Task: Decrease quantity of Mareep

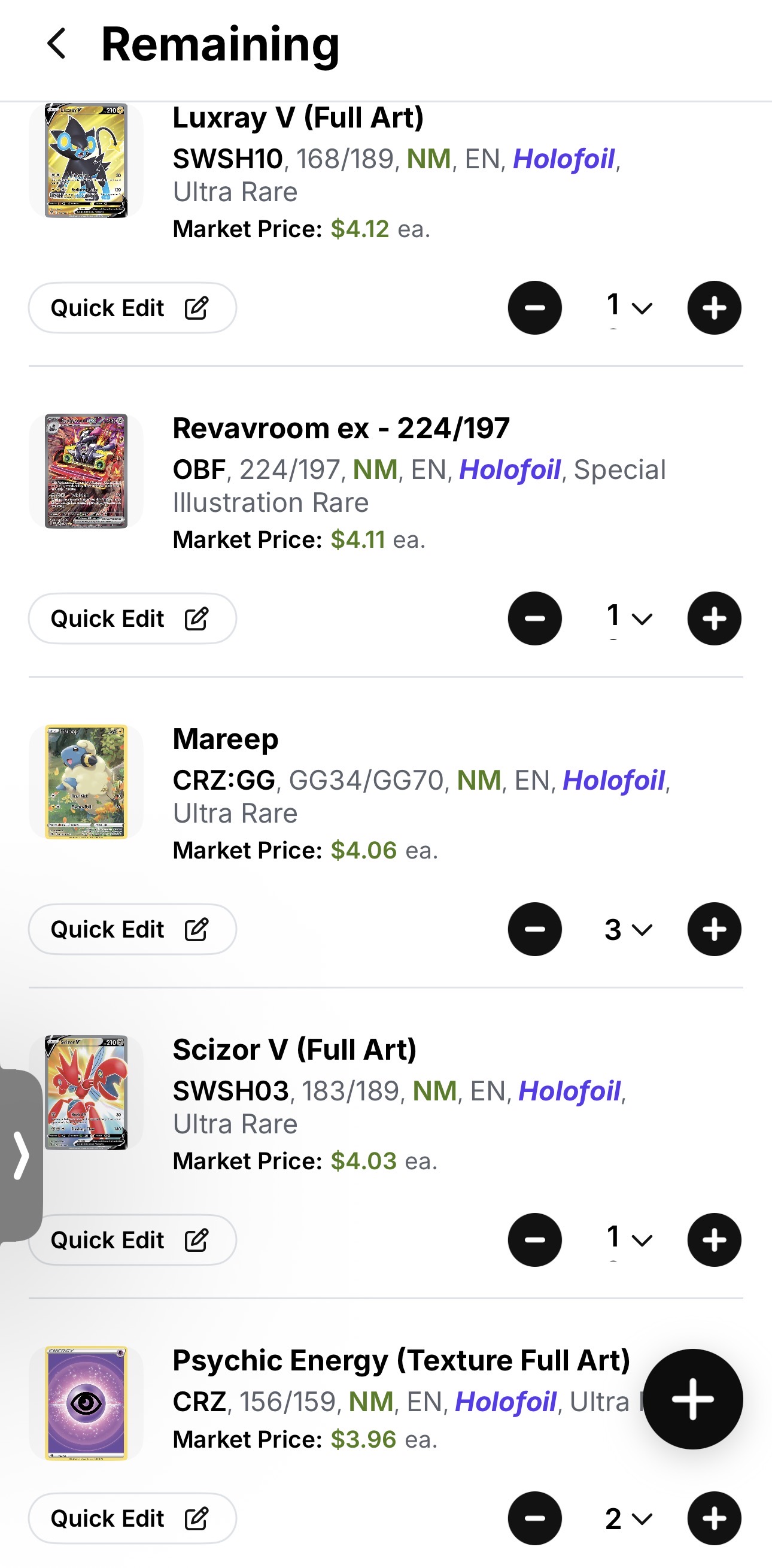Action: pyautogui.click(x=535, y=929)
